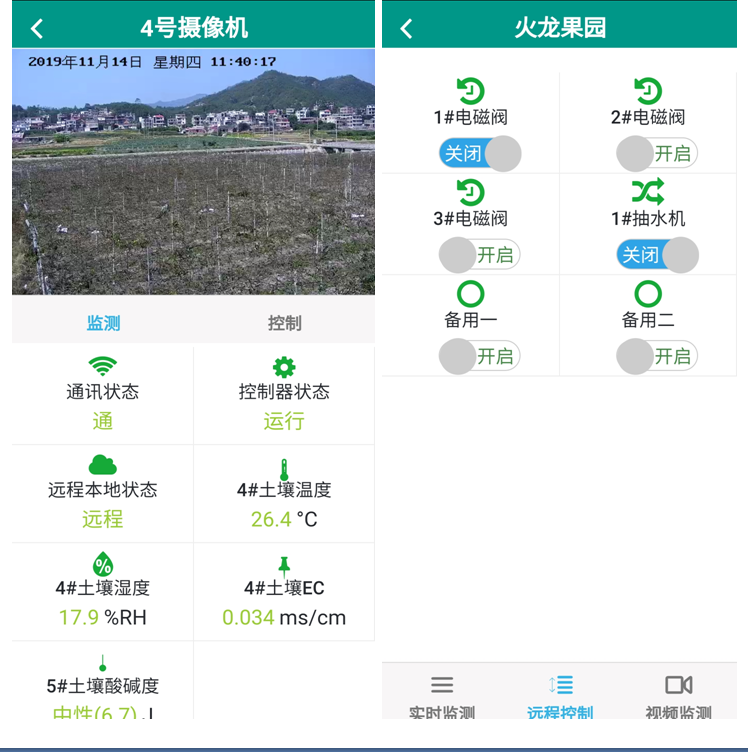Open the 实时监测 bottom tab
Screen dimensions: 748x752
coord(442,696)
